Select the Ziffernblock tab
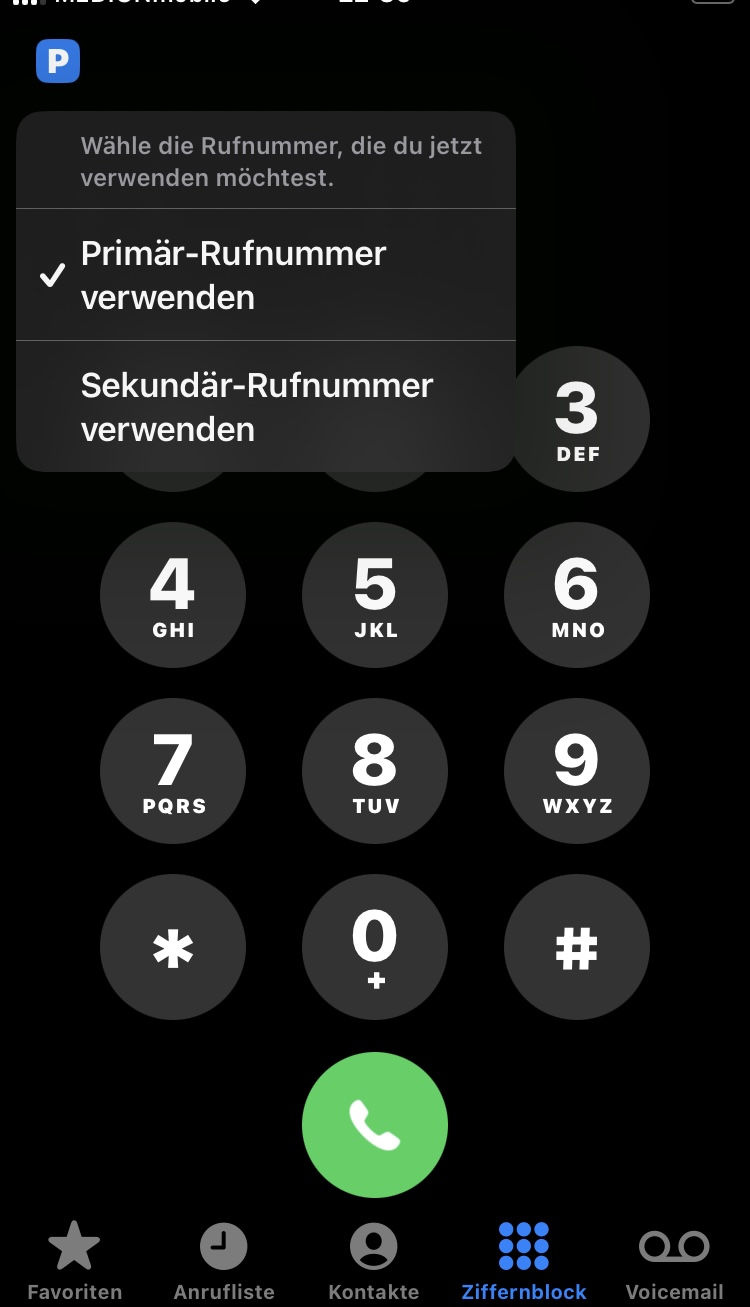750x1307 pixels. (x=524, y=1262)
